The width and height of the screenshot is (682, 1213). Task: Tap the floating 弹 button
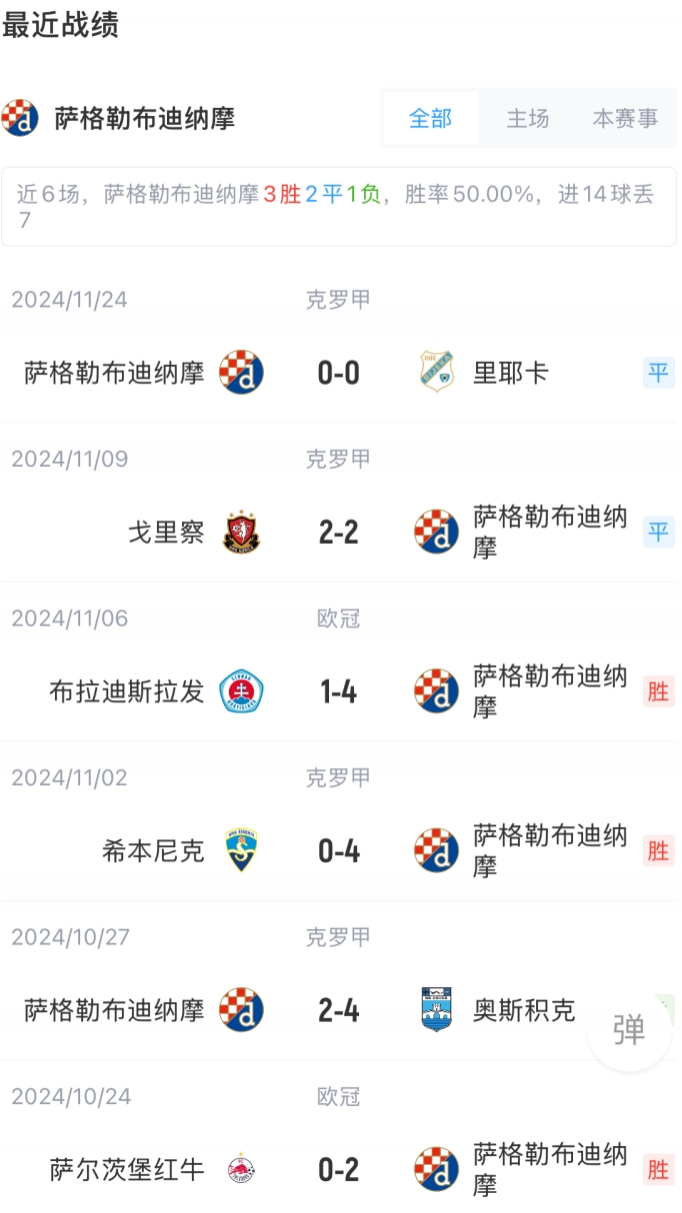(629, 1030)
